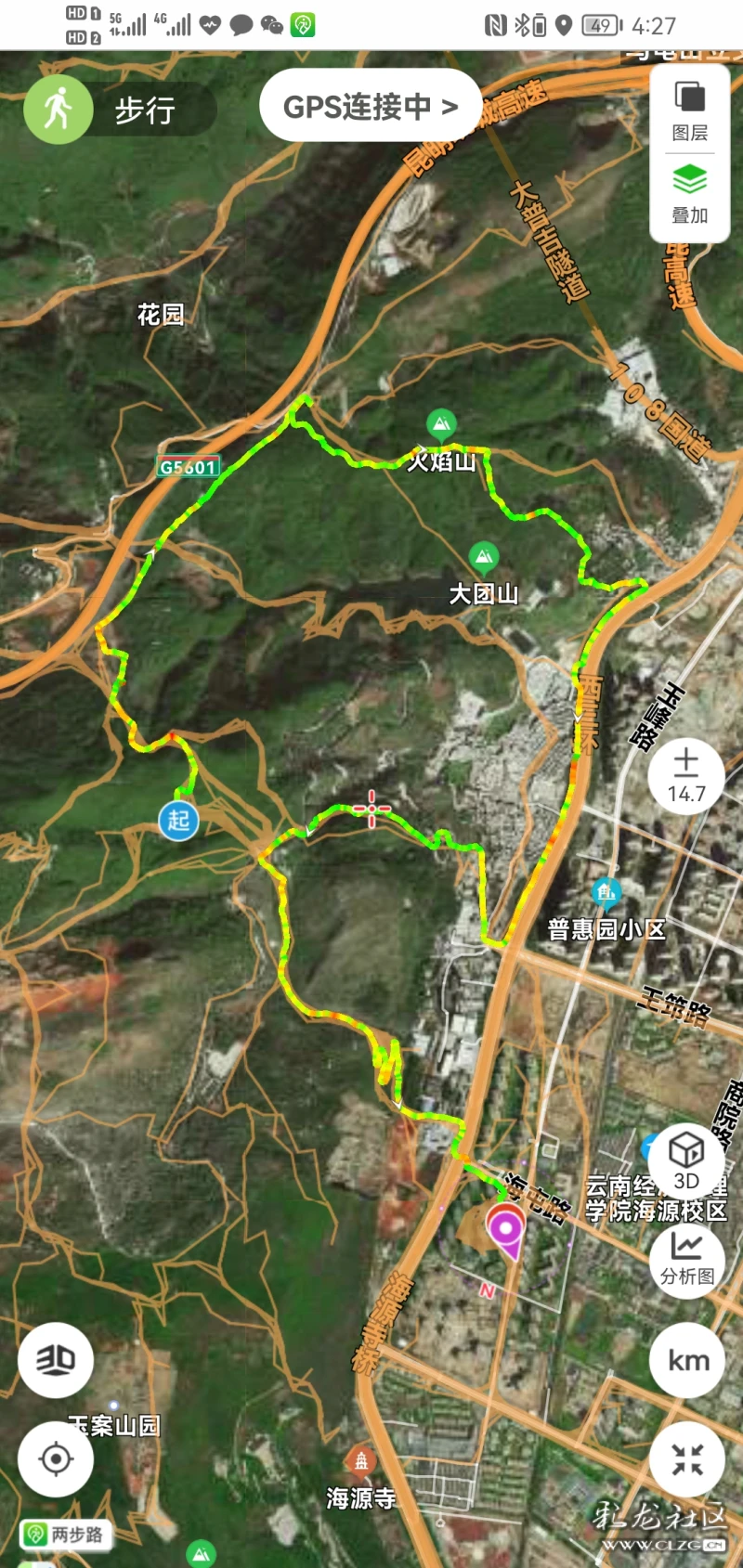Open the GPS连接中 status pill
The width and height of the screenshot is (743, 1568).
tap(371, 107)
